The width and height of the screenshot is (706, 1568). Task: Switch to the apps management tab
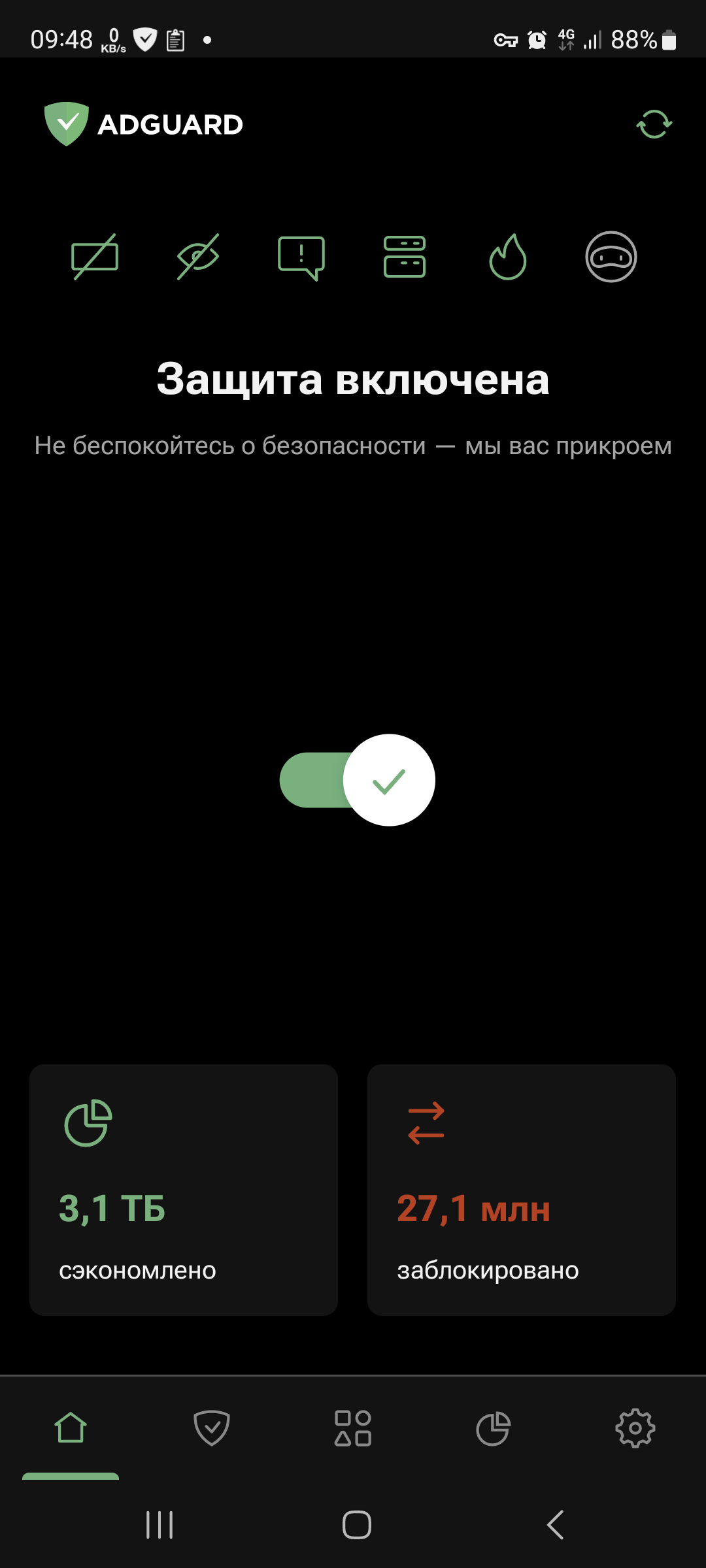[x=353, y=1428]
